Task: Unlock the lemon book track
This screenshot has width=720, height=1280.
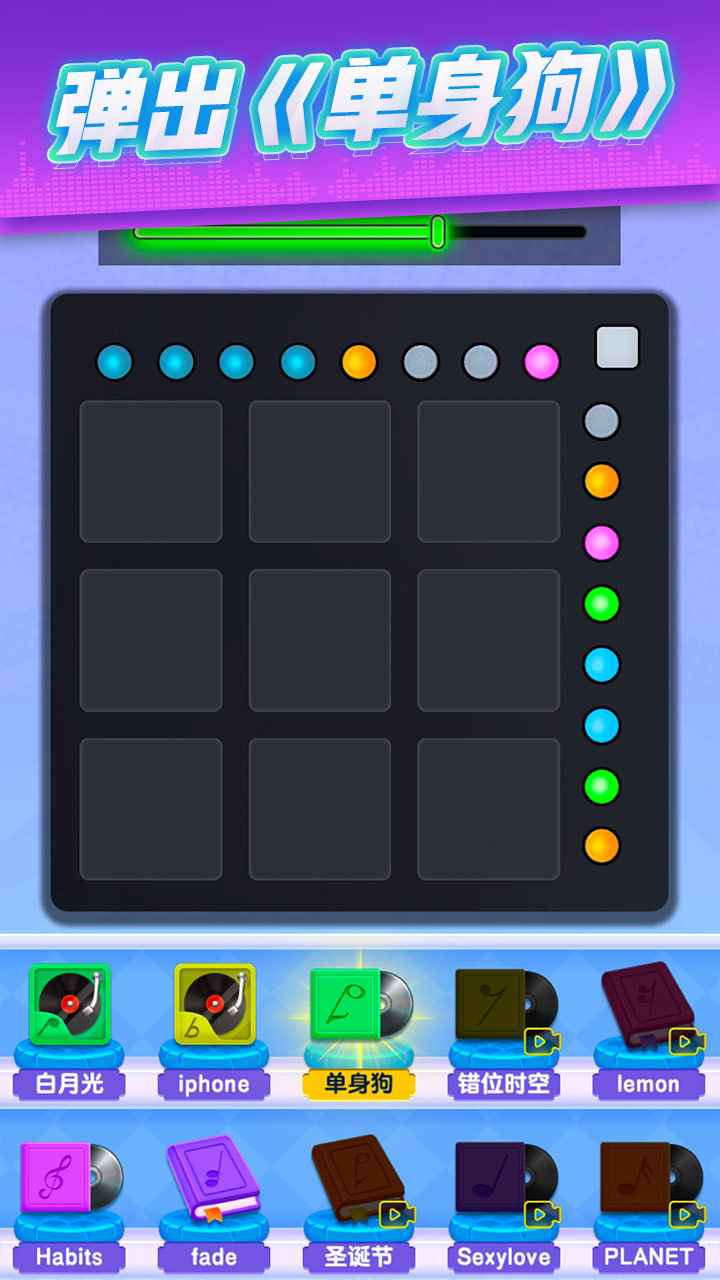Action: pos(648,1008)
